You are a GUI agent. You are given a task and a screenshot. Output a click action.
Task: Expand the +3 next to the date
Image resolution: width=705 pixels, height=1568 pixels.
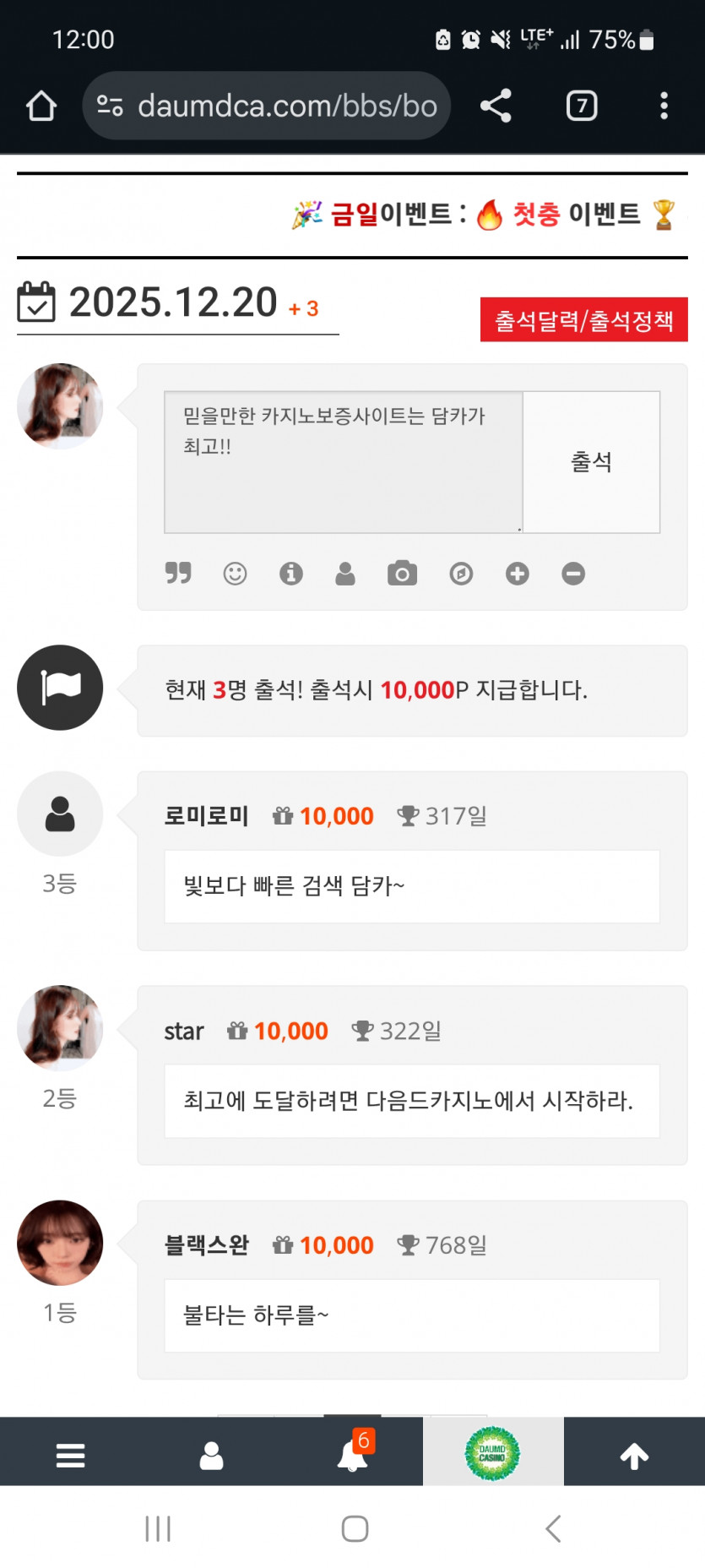(x=303, y=309)
